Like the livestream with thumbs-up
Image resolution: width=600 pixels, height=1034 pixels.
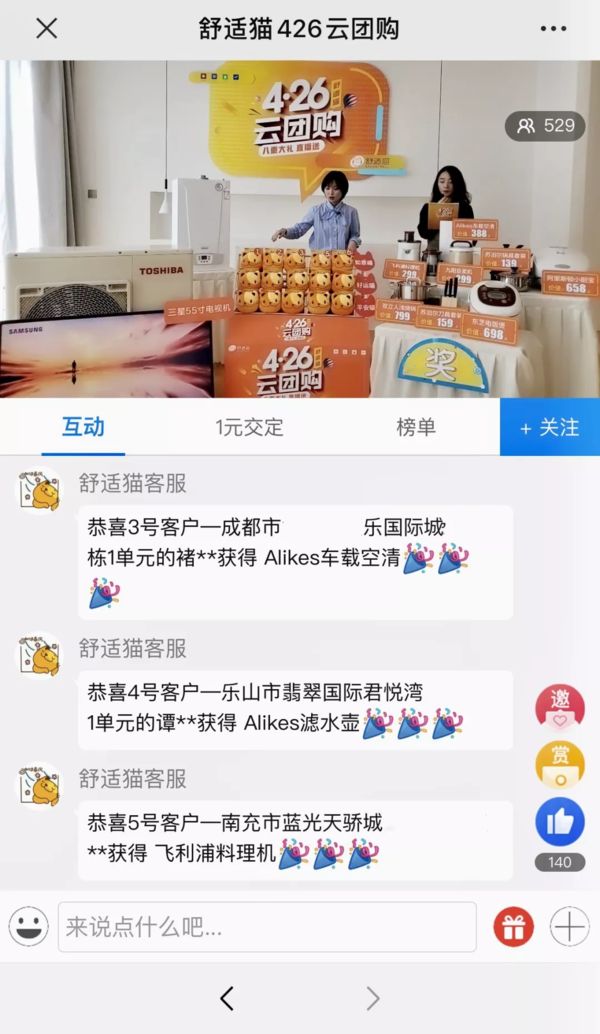559,822
